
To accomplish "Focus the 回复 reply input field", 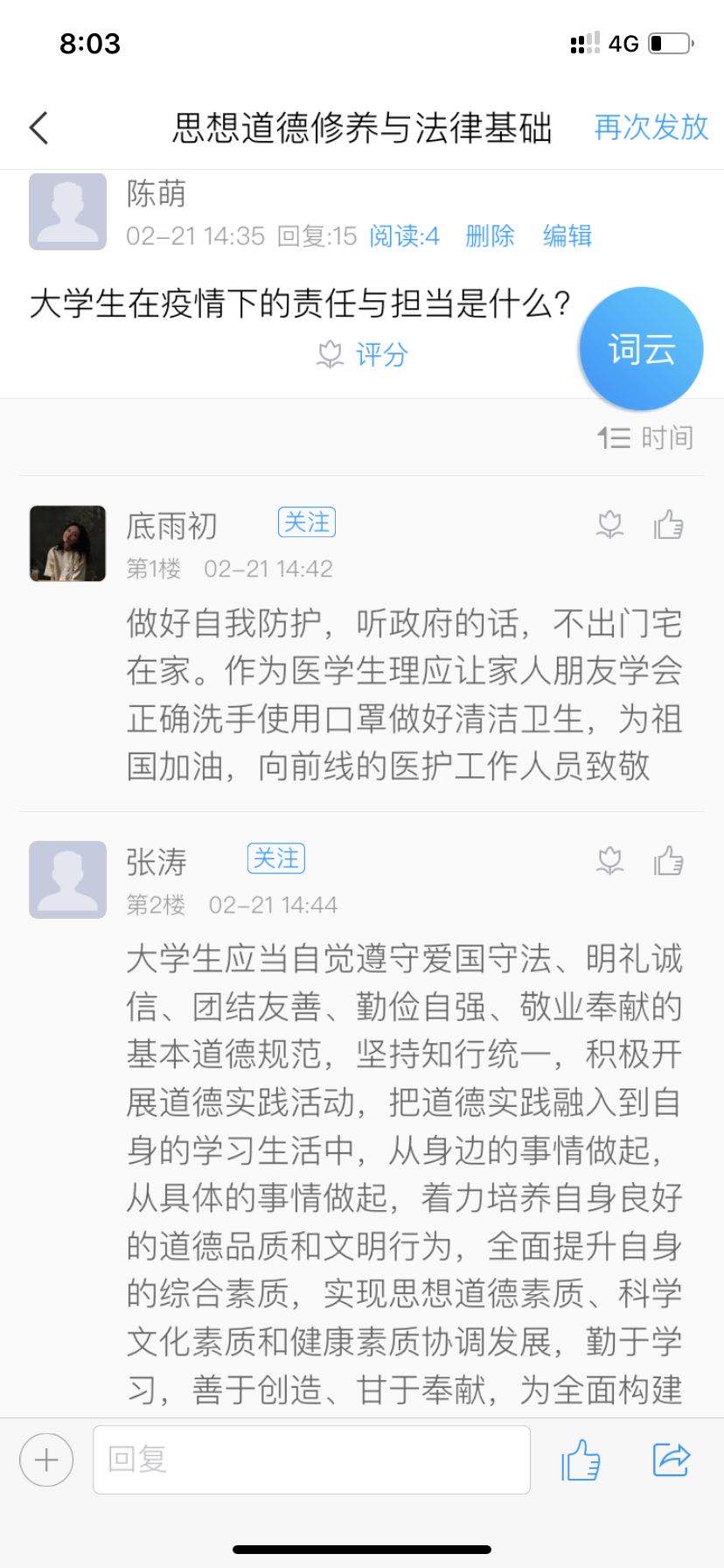I will [311, 1459].
